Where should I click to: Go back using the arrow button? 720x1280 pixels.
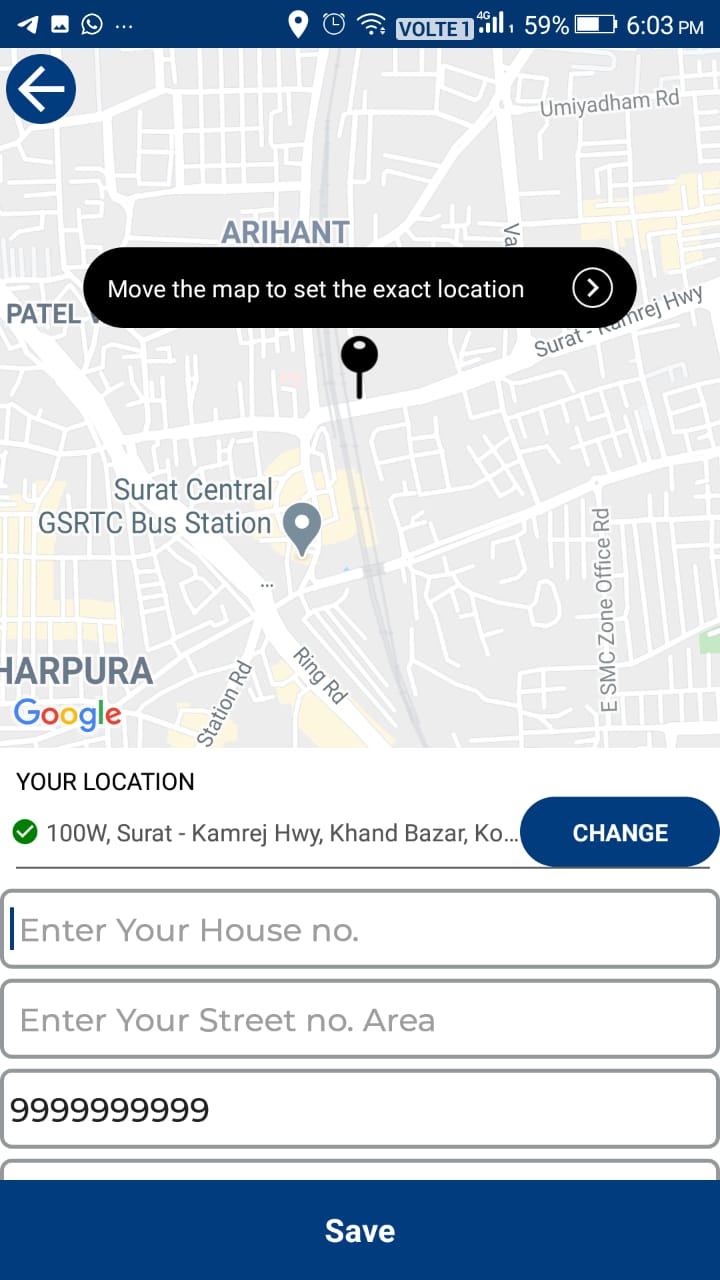coord(41,89)
